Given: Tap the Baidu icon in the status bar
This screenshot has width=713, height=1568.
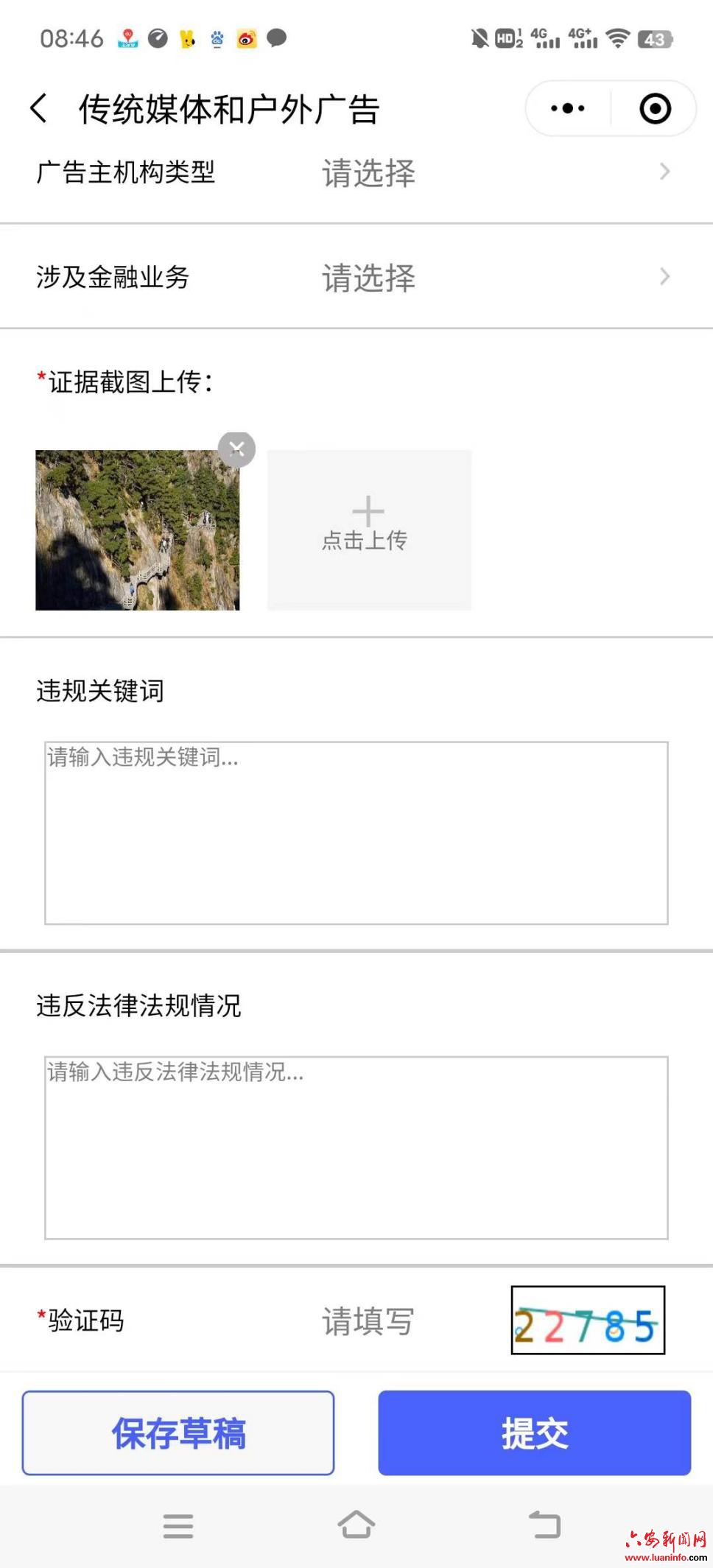Looking at the screenshot, I should tap(217, 39).
